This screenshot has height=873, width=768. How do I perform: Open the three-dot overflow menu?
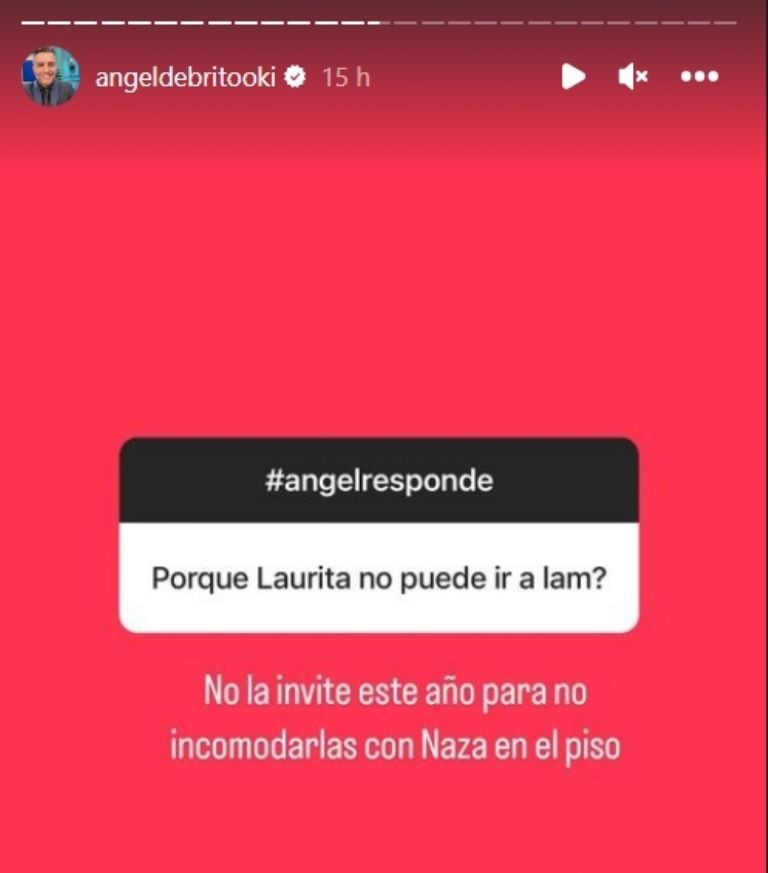(699, 76)
